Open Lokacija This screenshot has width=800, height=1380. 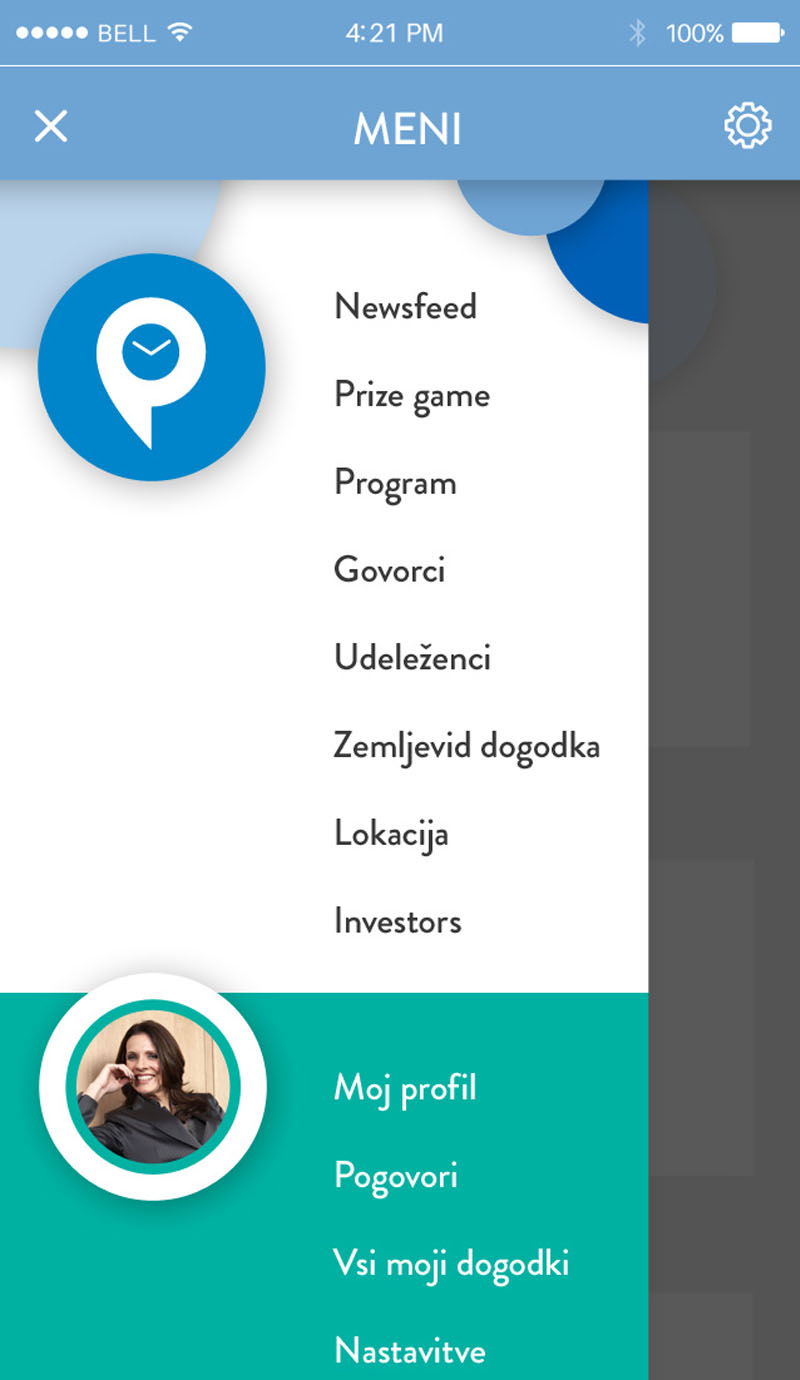point(391,833)
